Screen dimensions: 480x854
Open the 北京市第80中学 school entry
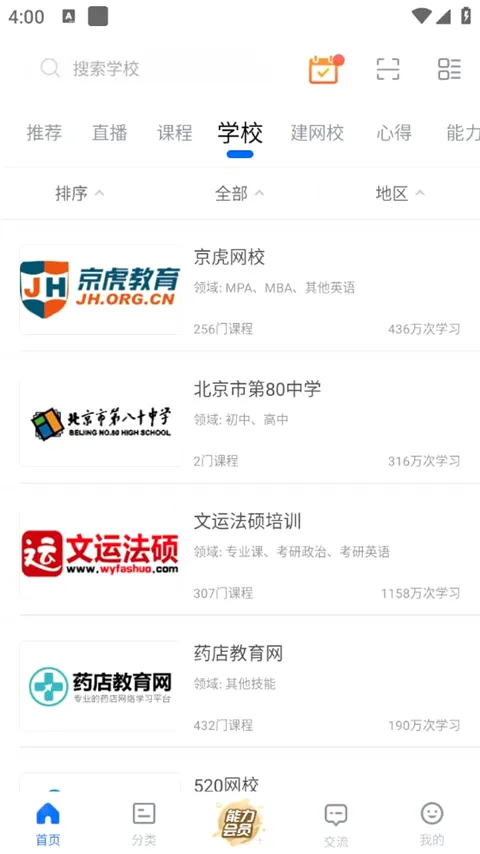pos(240,422)
